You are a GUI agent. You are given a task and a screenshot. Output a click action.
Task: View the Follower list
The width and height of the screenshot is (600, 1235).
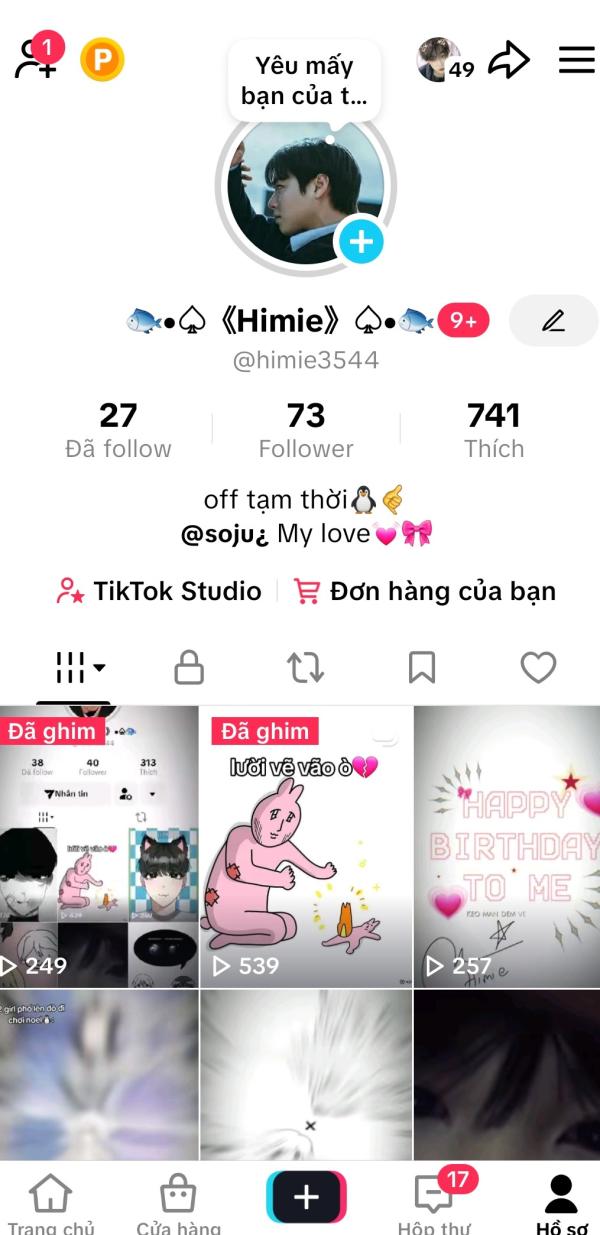point(306,430)
